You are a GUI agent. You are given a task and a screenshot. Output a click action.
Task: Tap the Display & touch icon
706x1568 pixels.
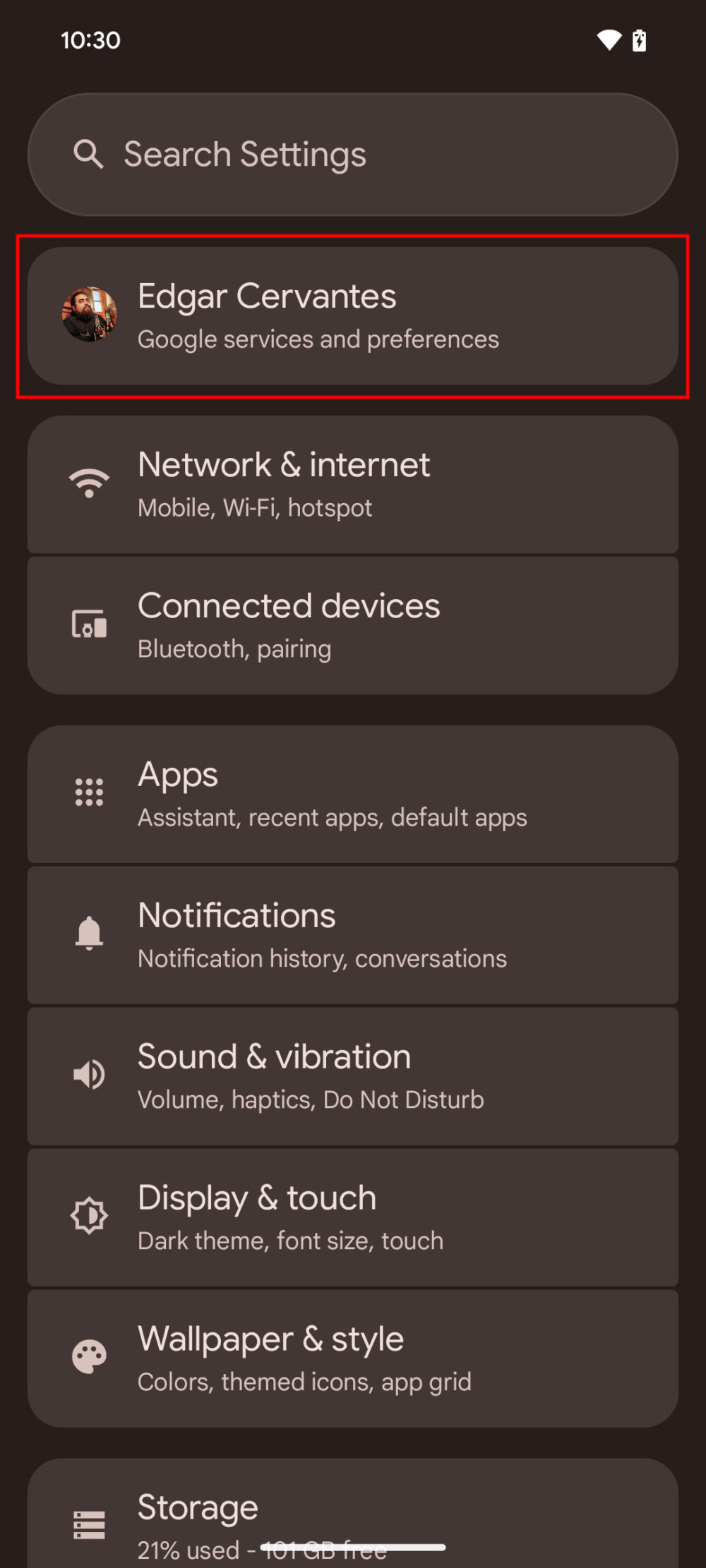coord(88,1214)
